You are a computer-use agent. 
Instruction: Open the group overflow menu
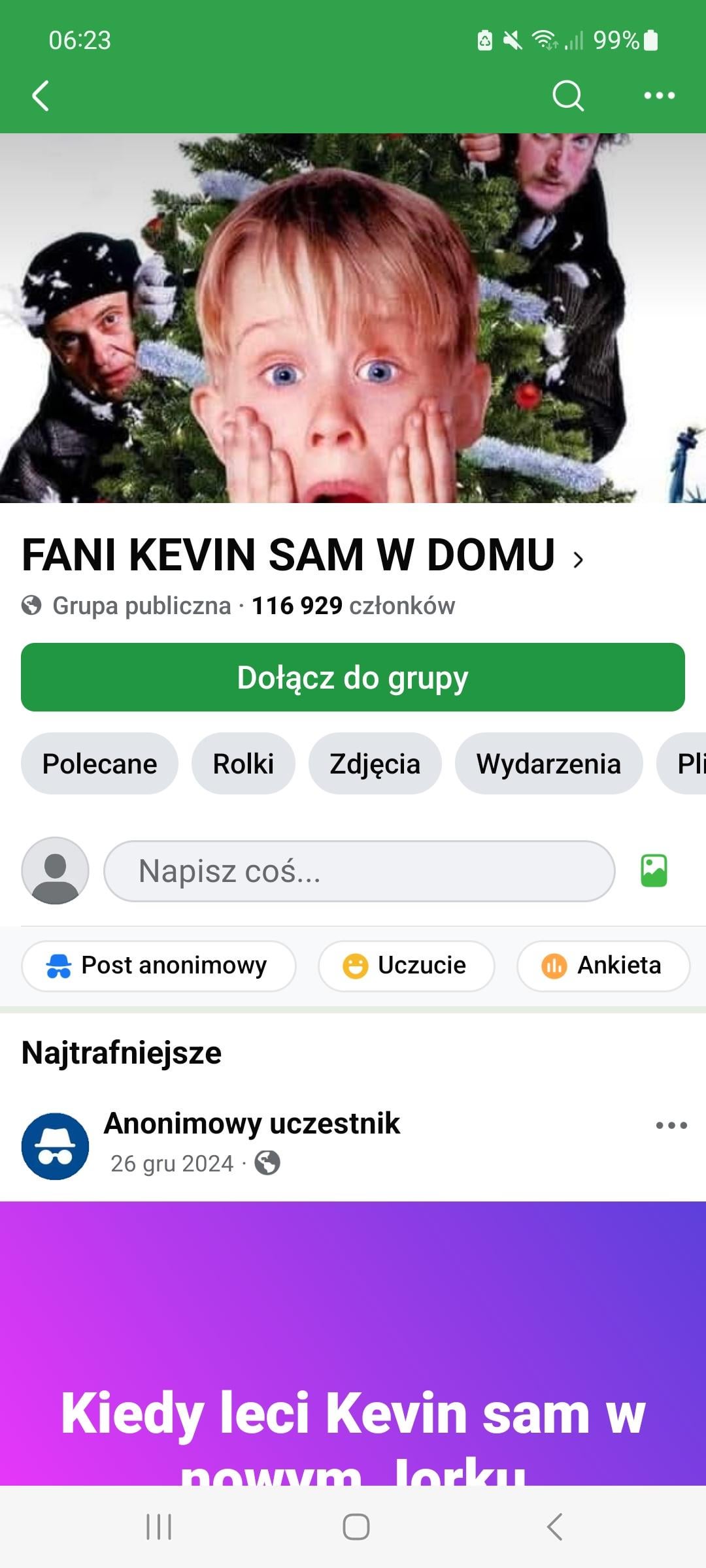click(659, 96)
